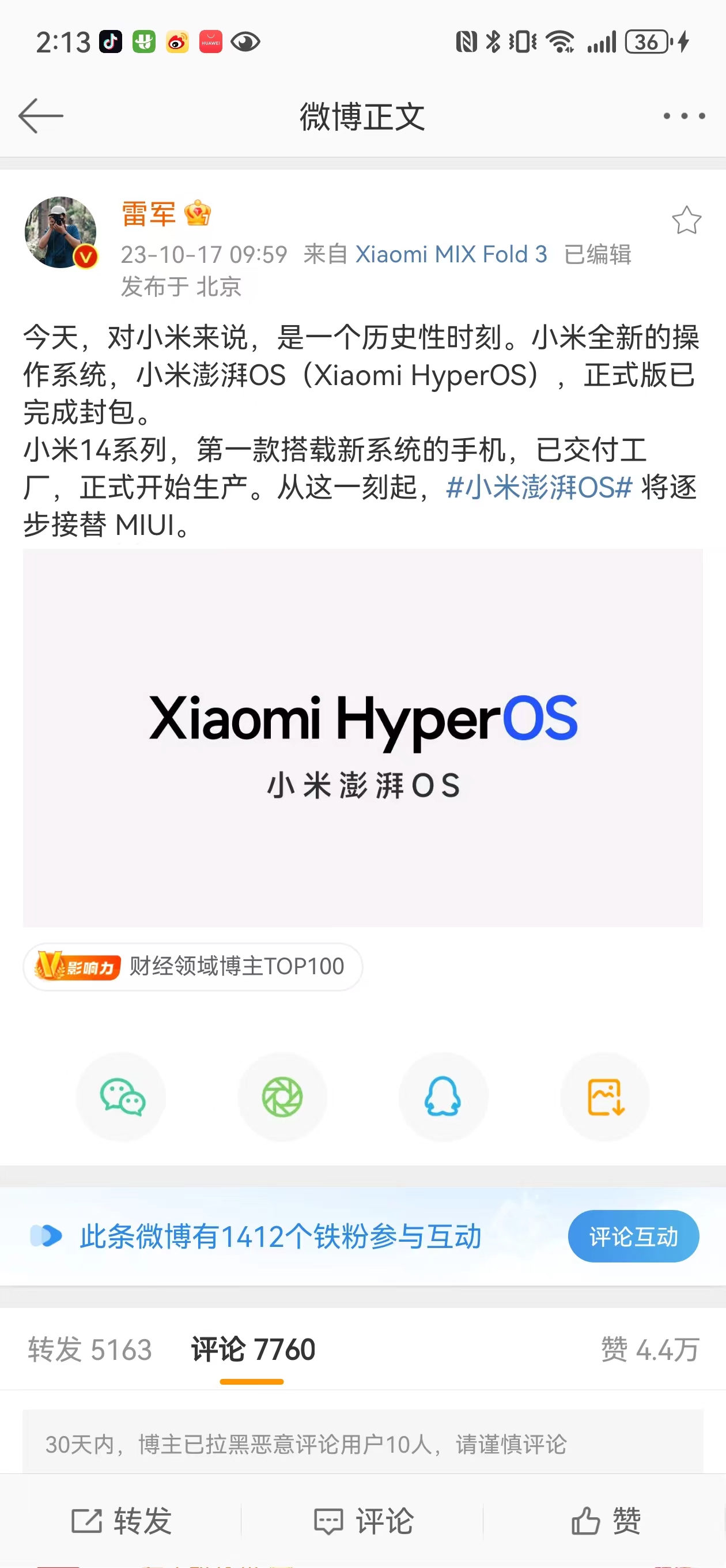View the Xiaomi HyperOS image full screen

362,738
